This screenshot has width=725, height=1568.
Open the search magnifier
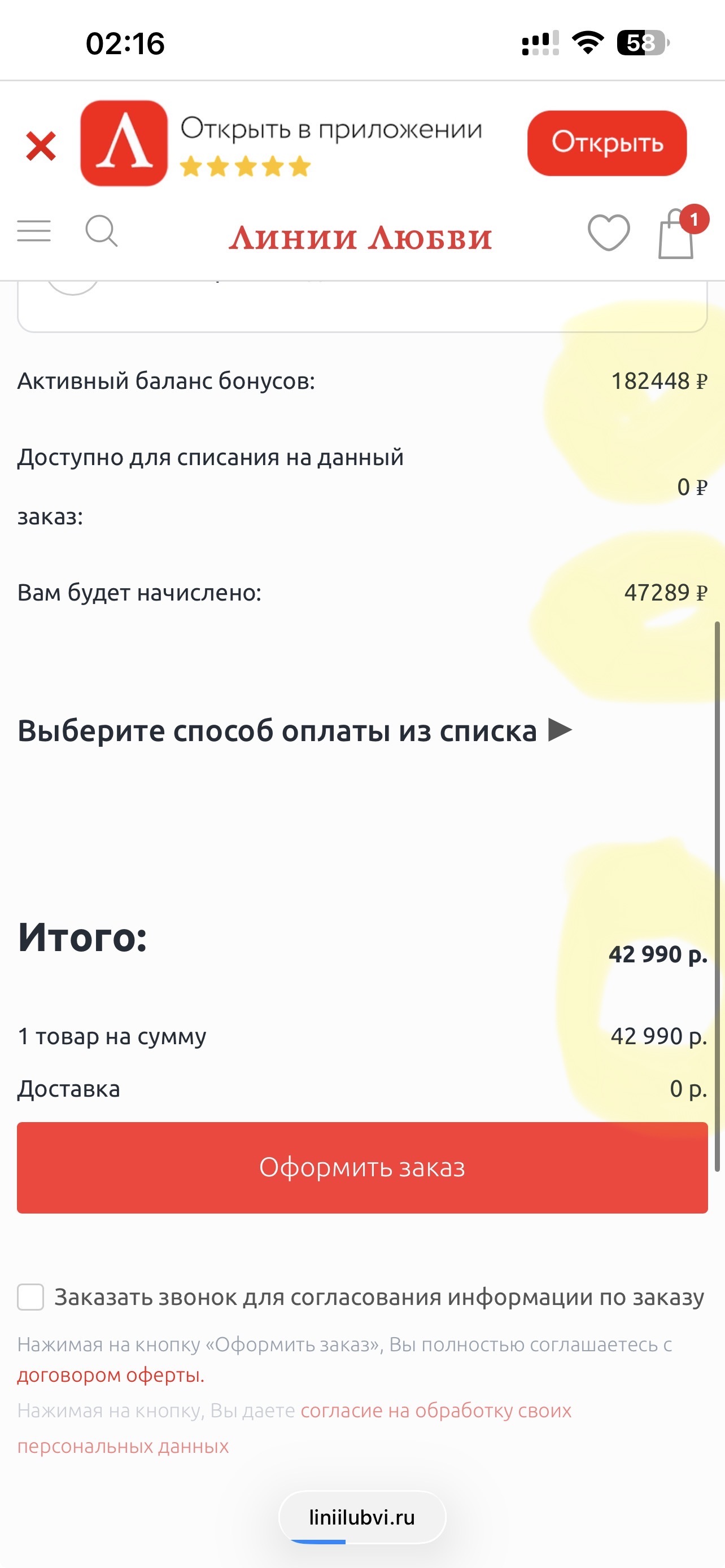[x=101, y=231]
